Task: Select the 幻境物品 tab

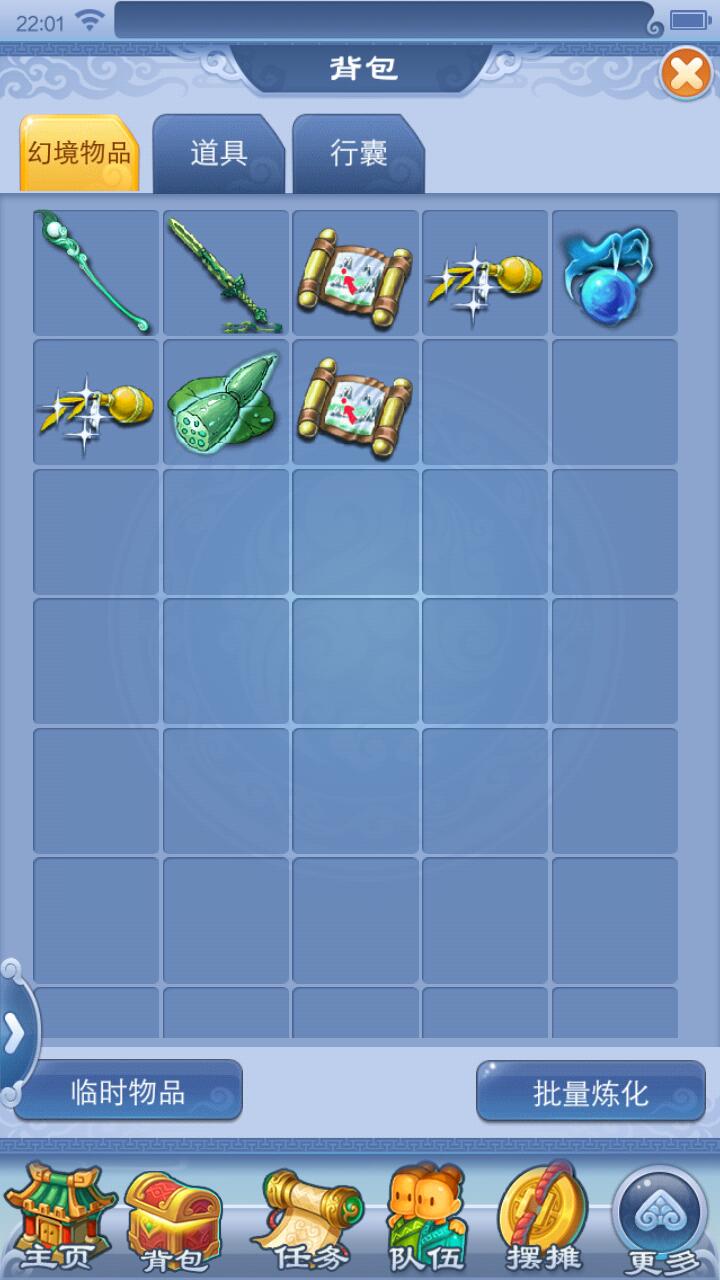Action: [80, 154]
